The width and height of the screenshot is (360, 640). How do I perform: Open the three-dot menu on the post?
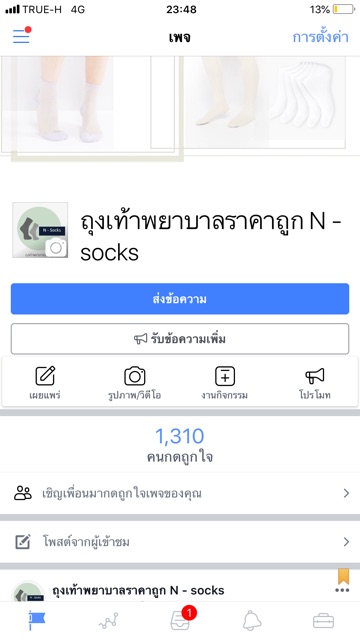pos(342,590)
